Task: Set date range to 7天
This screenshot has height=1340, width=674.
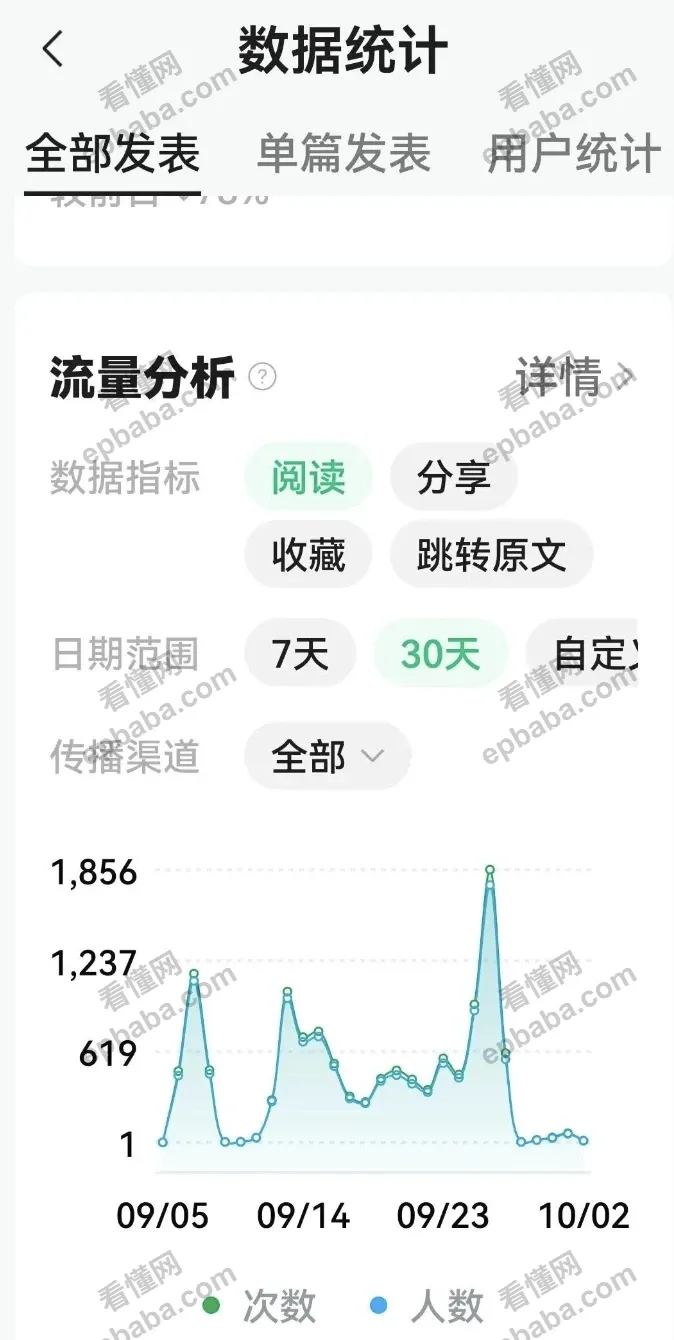Action: coord(300,654)
